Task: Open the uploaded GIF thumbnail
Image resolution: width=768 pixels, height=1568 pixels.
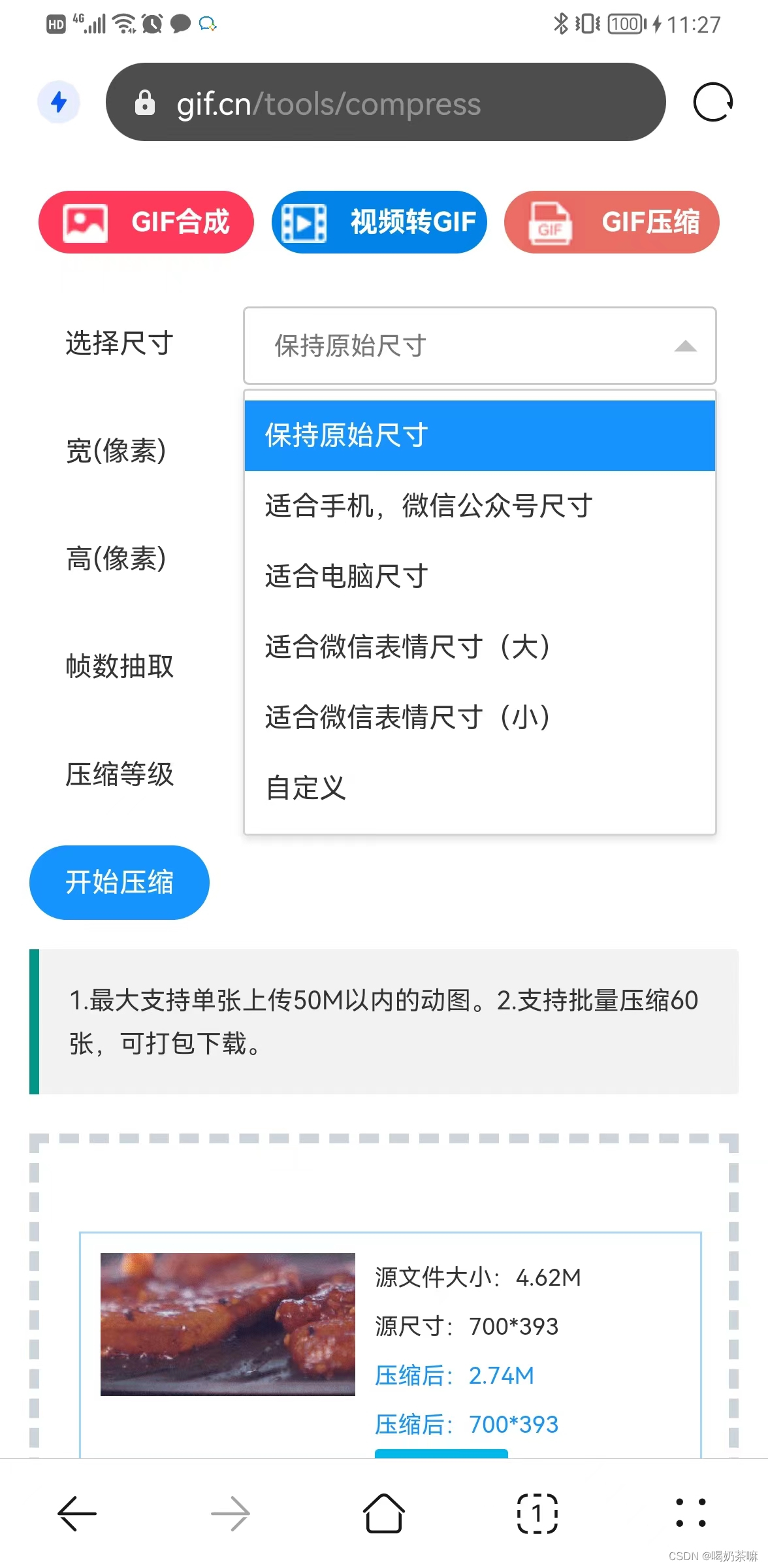Action: (228, 1324)
